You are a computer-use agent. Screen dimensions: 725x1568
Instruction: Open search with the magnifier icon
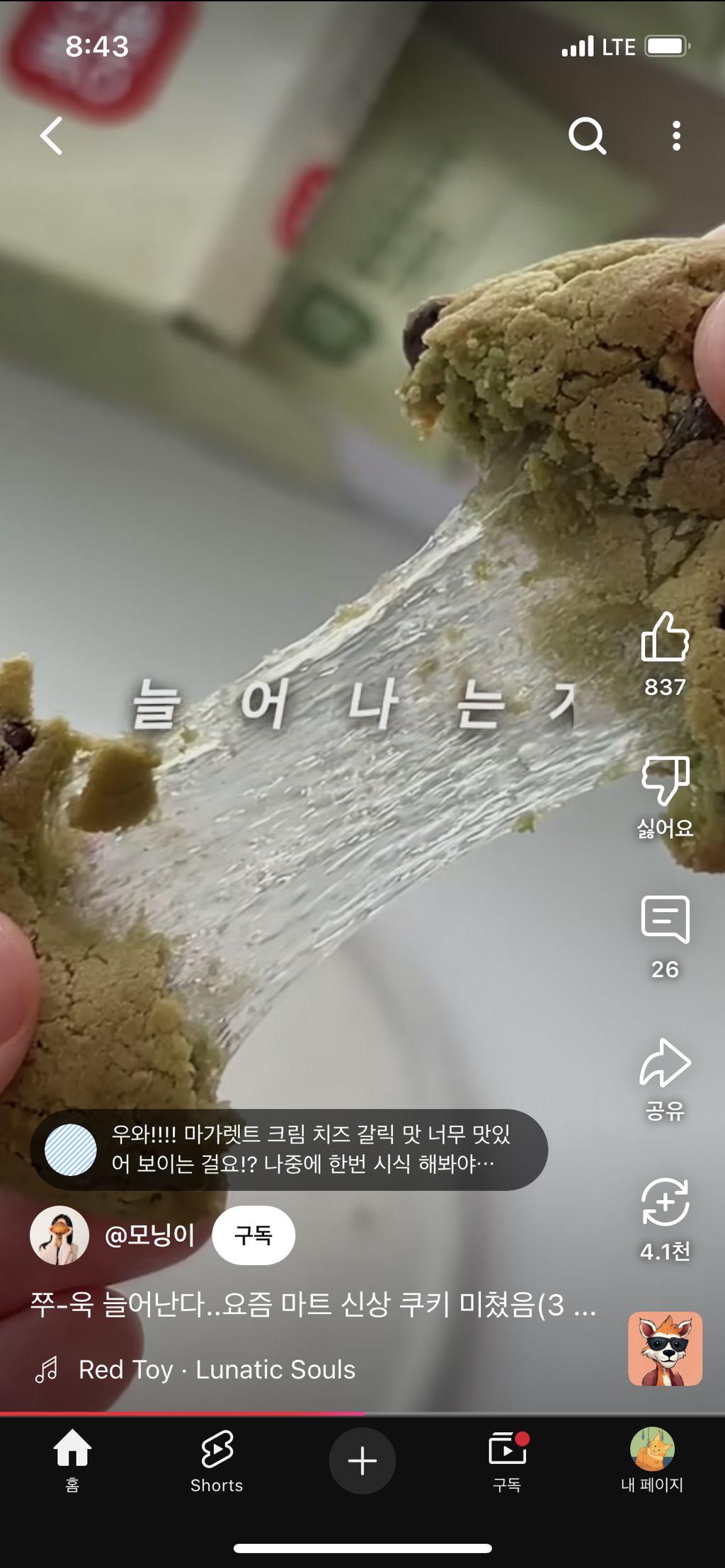coord(587,136)
